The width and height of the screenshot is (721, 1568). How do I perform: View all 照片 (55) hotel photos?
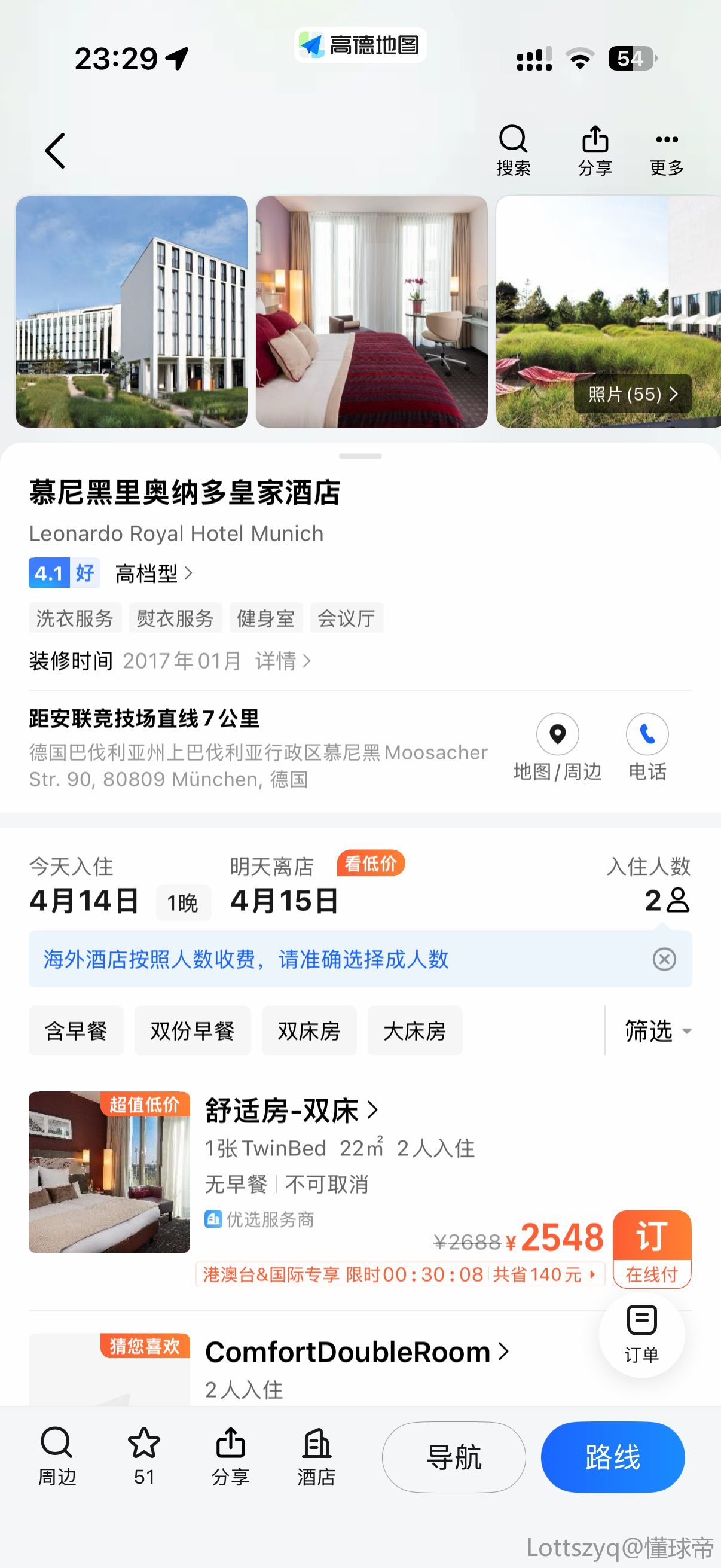click(x=633, y=395)
